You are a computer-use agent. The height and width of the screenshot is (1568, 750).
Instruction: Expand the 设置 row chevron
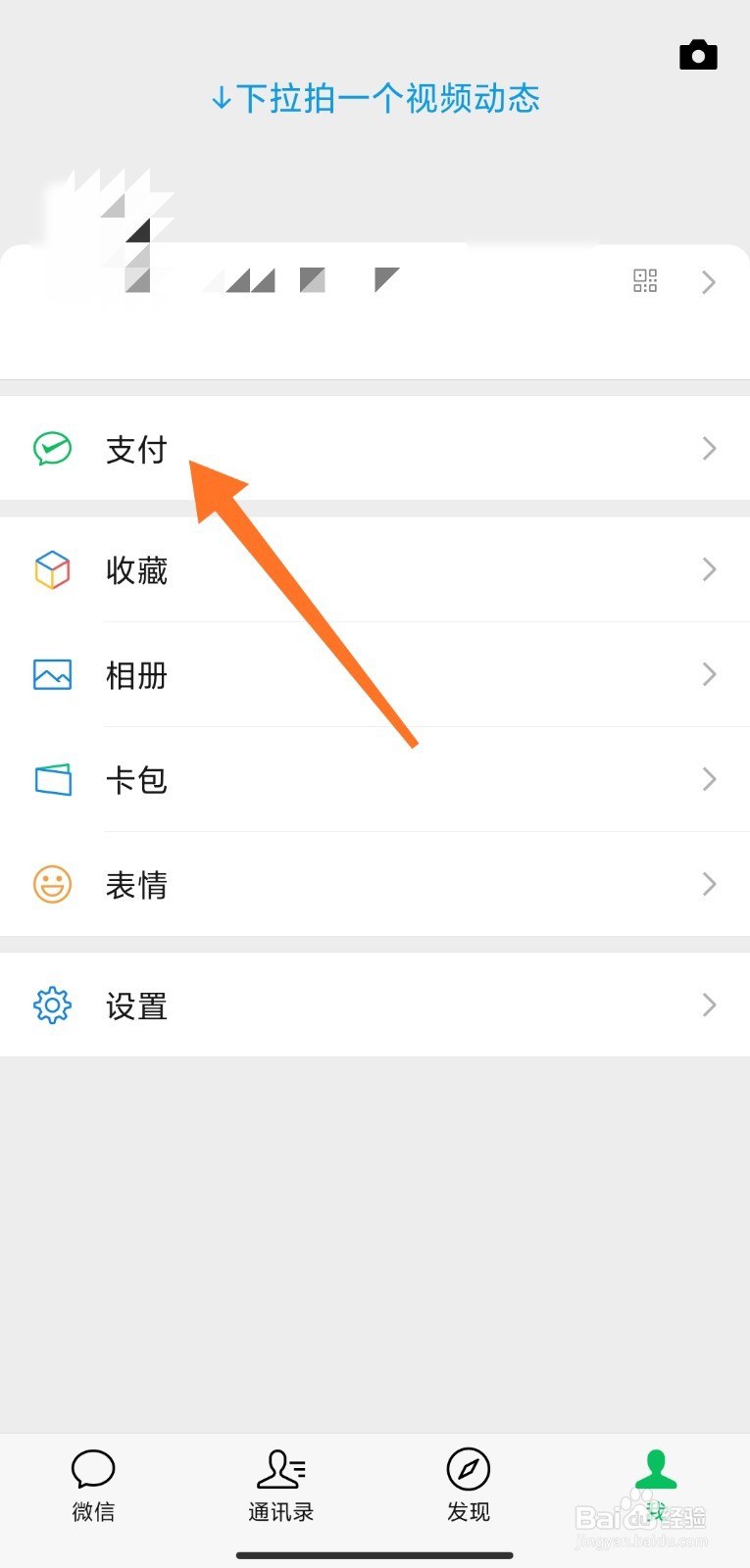point(709,1004)
